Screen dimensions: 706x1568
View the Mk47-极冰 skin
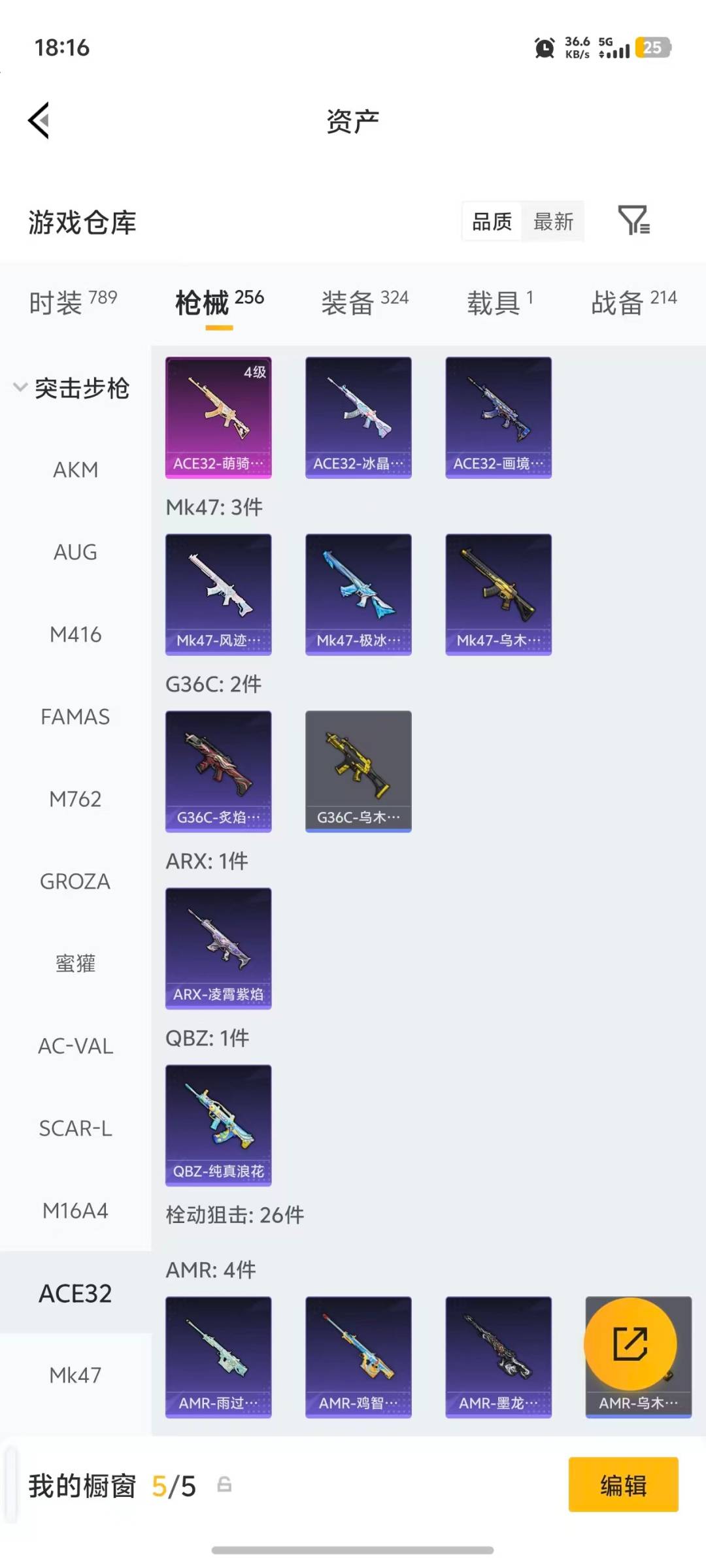358,595
